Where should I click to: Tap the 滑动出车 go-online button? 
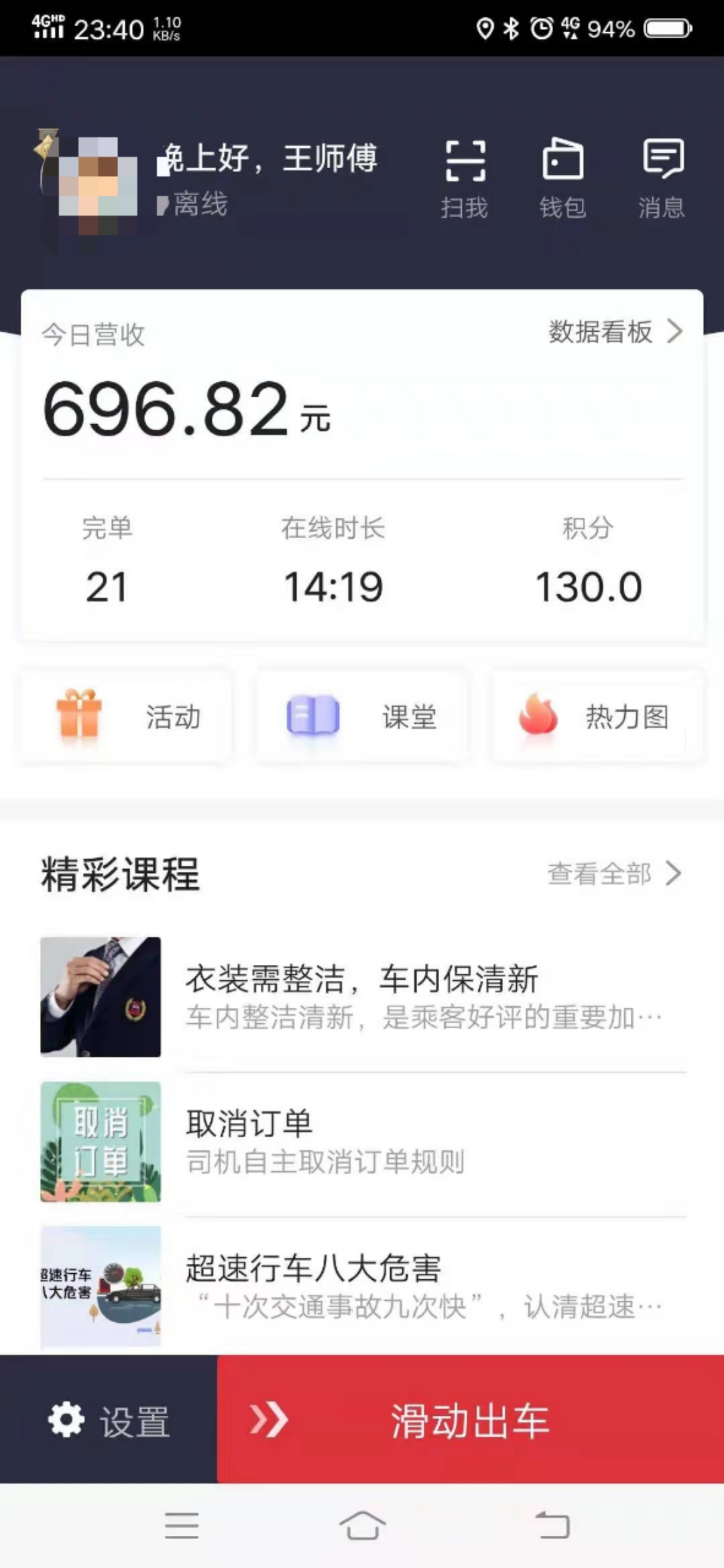tap(471, 1421)
